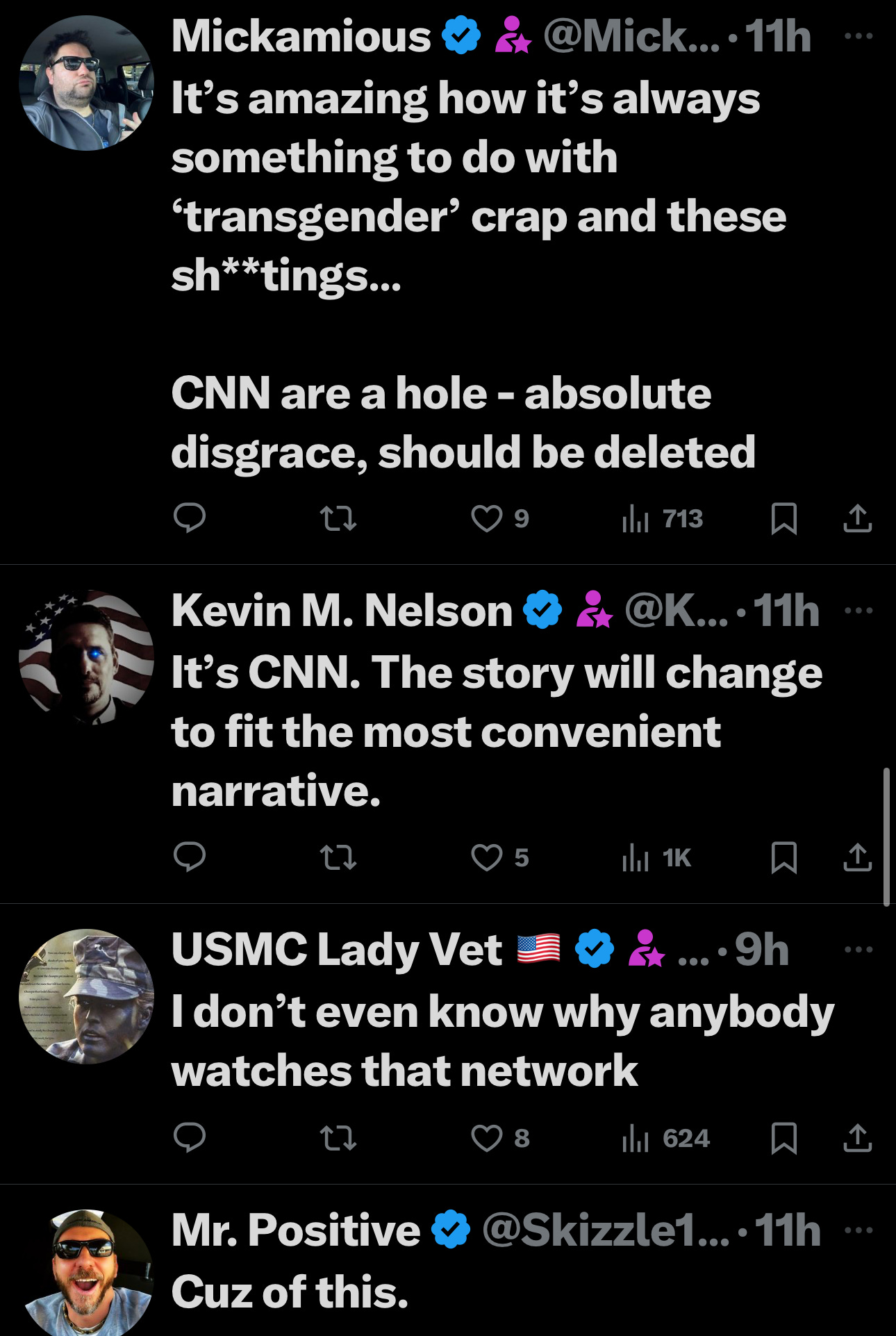
Task: Open more options on Mickamious's tweet
Action: click(858, 36)
